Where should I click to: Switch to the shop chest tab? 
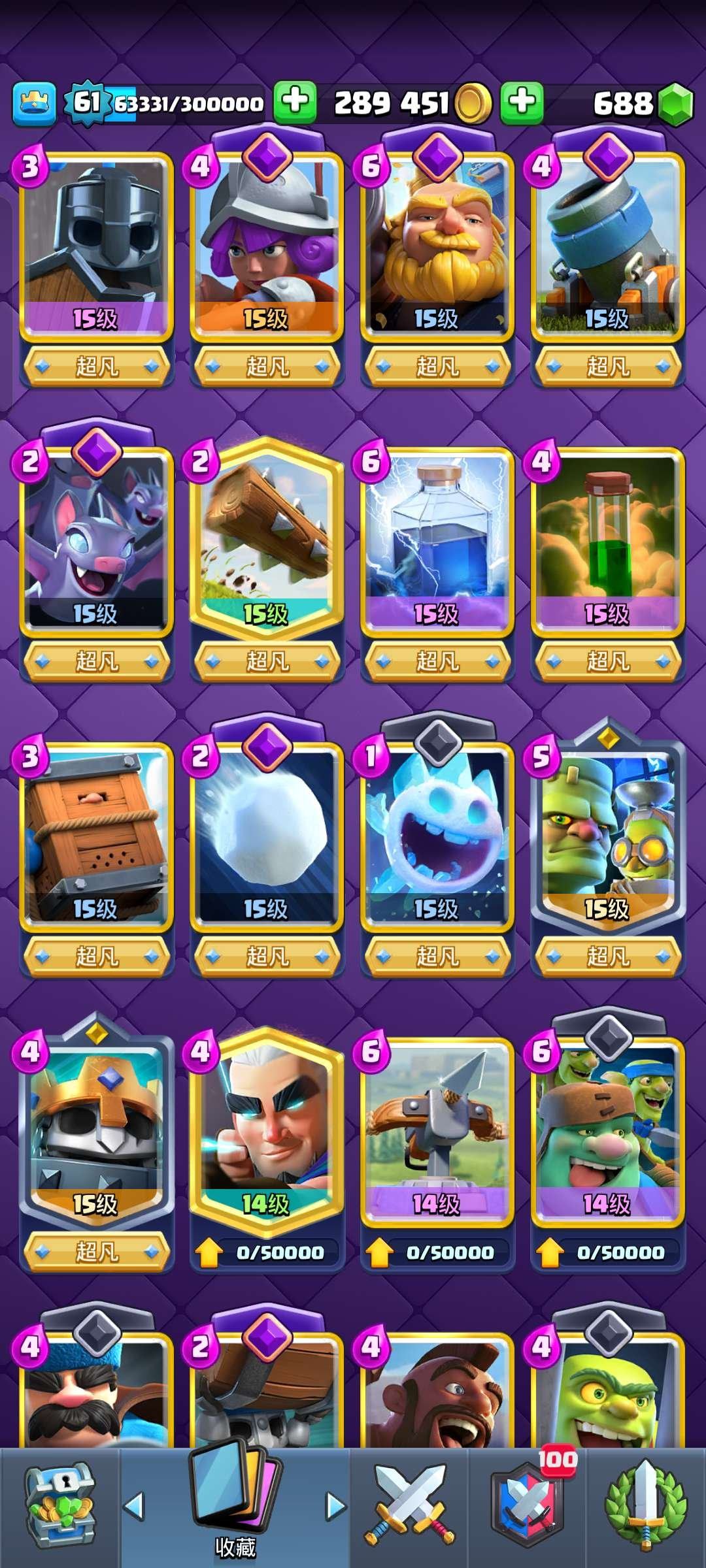click(x=60, y=1506)
